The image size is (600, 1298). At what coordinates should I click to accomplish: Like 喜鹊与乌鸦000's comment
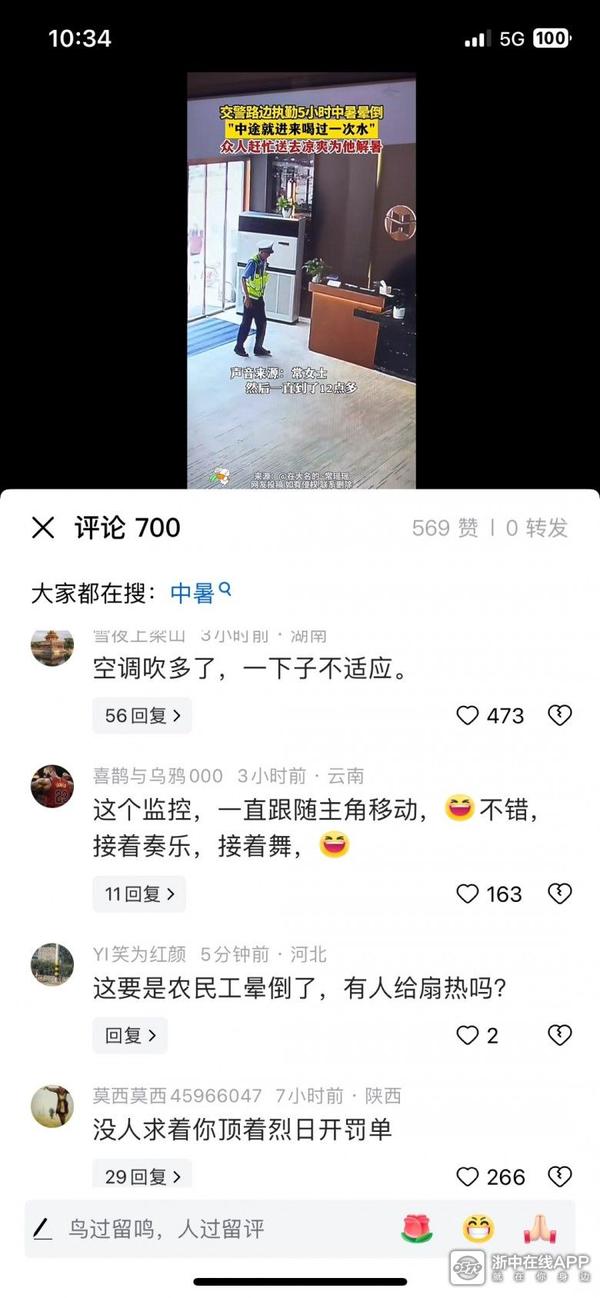(x=468, y=894)
